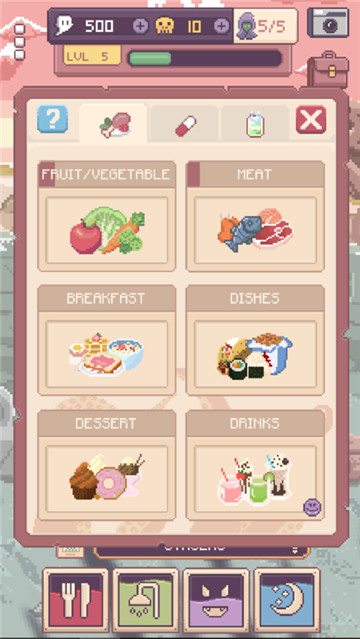The image size is (360, 639).
Task: Switch to the bottle items tab
Action: 255,125
